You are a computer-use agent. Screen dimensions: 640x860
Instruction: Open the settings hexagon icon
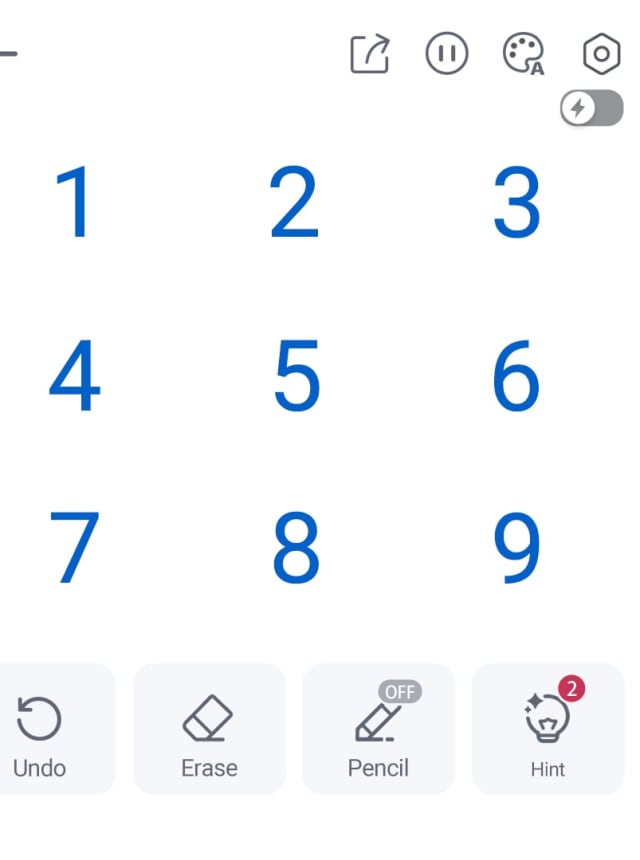(x=600, y=54)
